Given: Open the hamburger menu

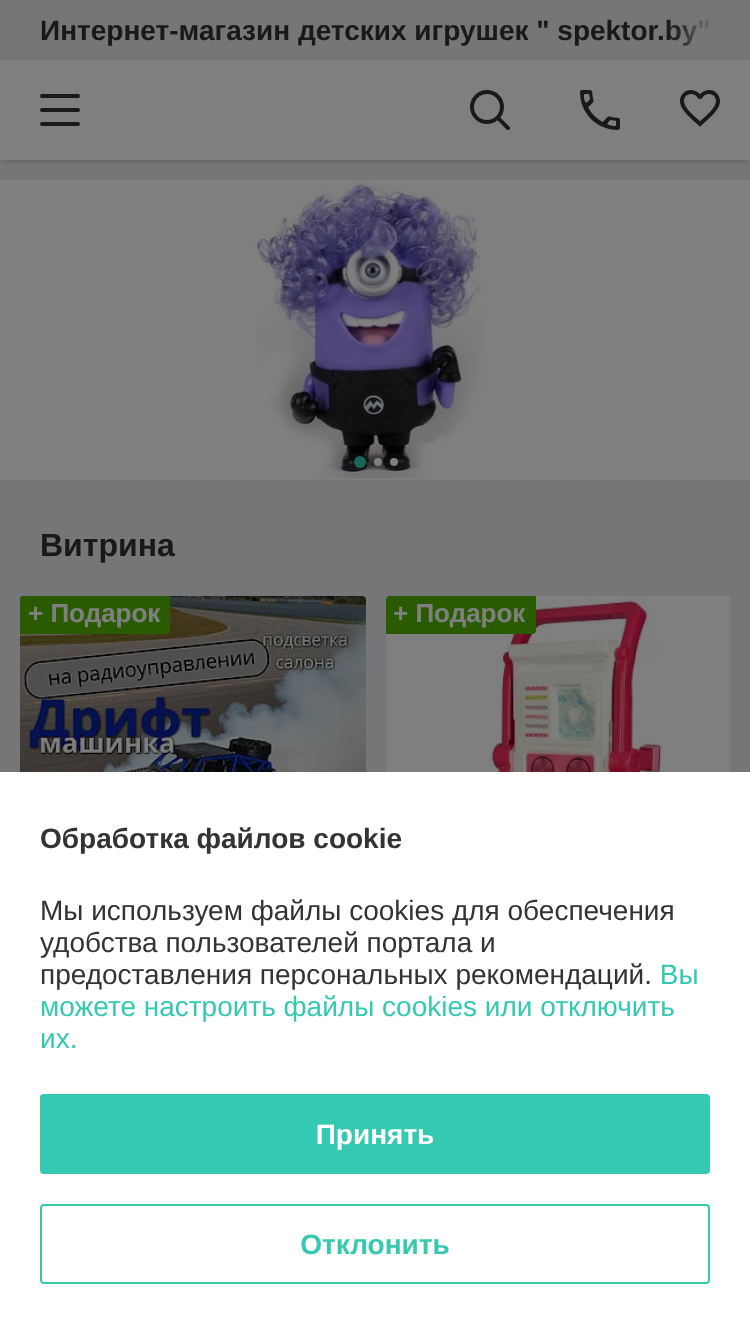Looking at the screenshot, I should (60, 110).
